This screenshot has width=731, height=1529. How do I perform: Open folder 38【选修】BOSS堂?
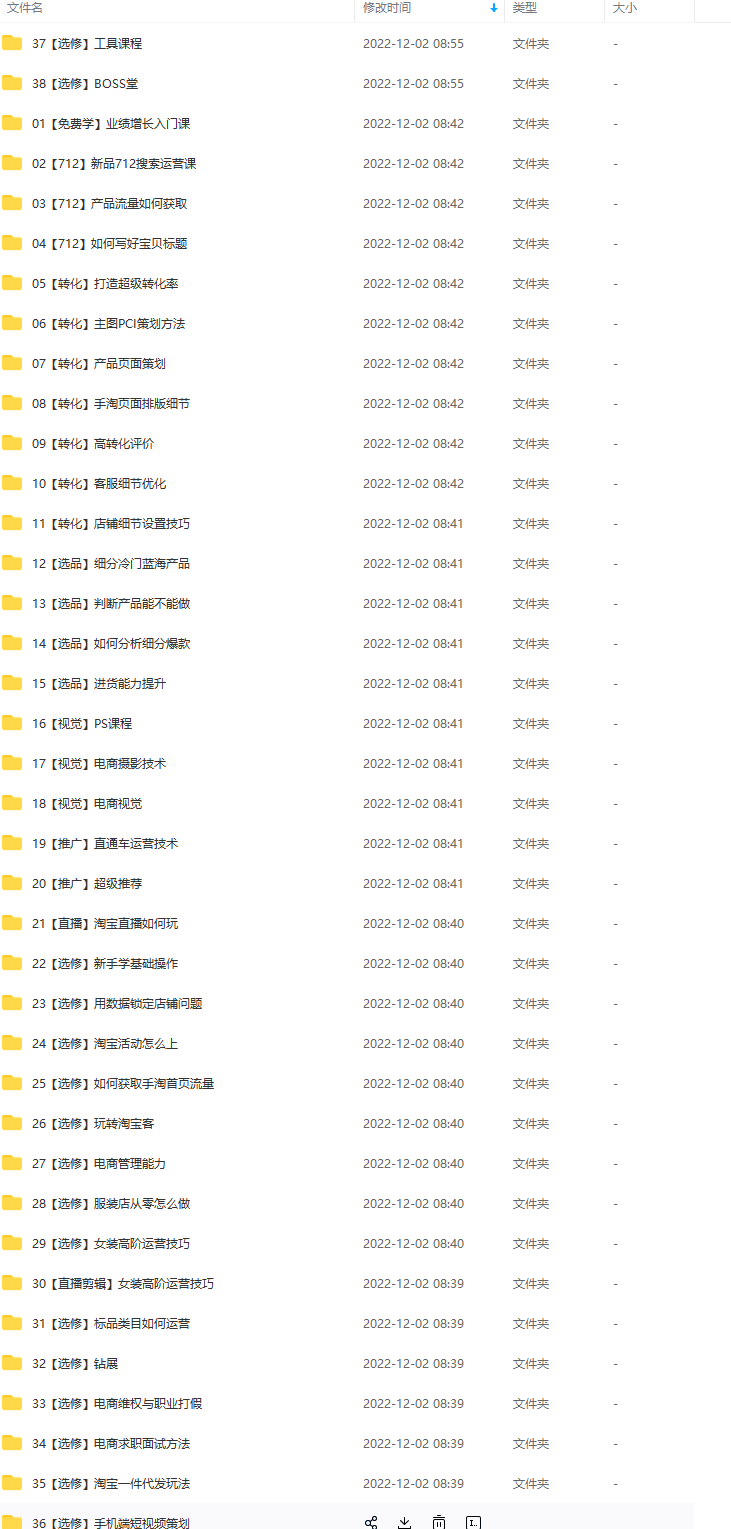[x=85, y=84]
